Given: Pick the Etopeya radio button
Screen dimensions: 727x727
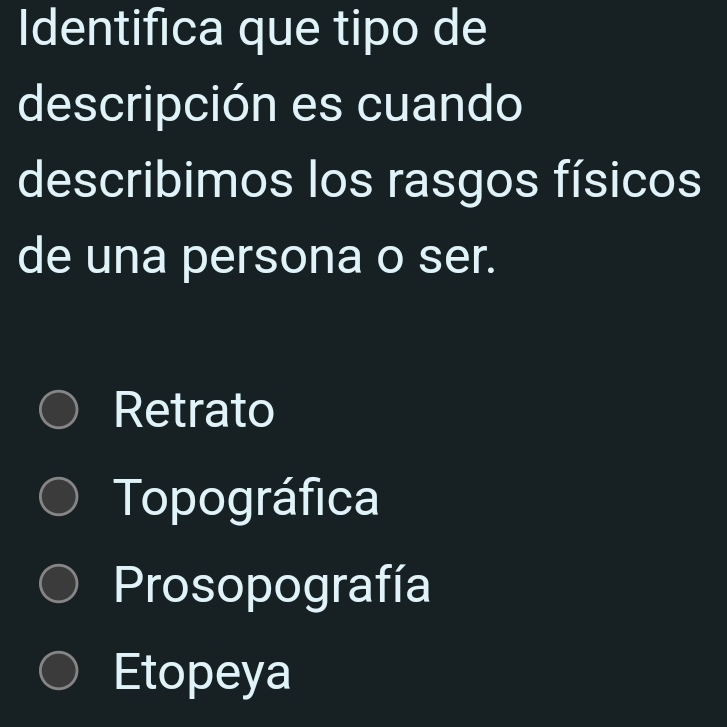Looking at the screenshot, I should (x=59, y=672).
